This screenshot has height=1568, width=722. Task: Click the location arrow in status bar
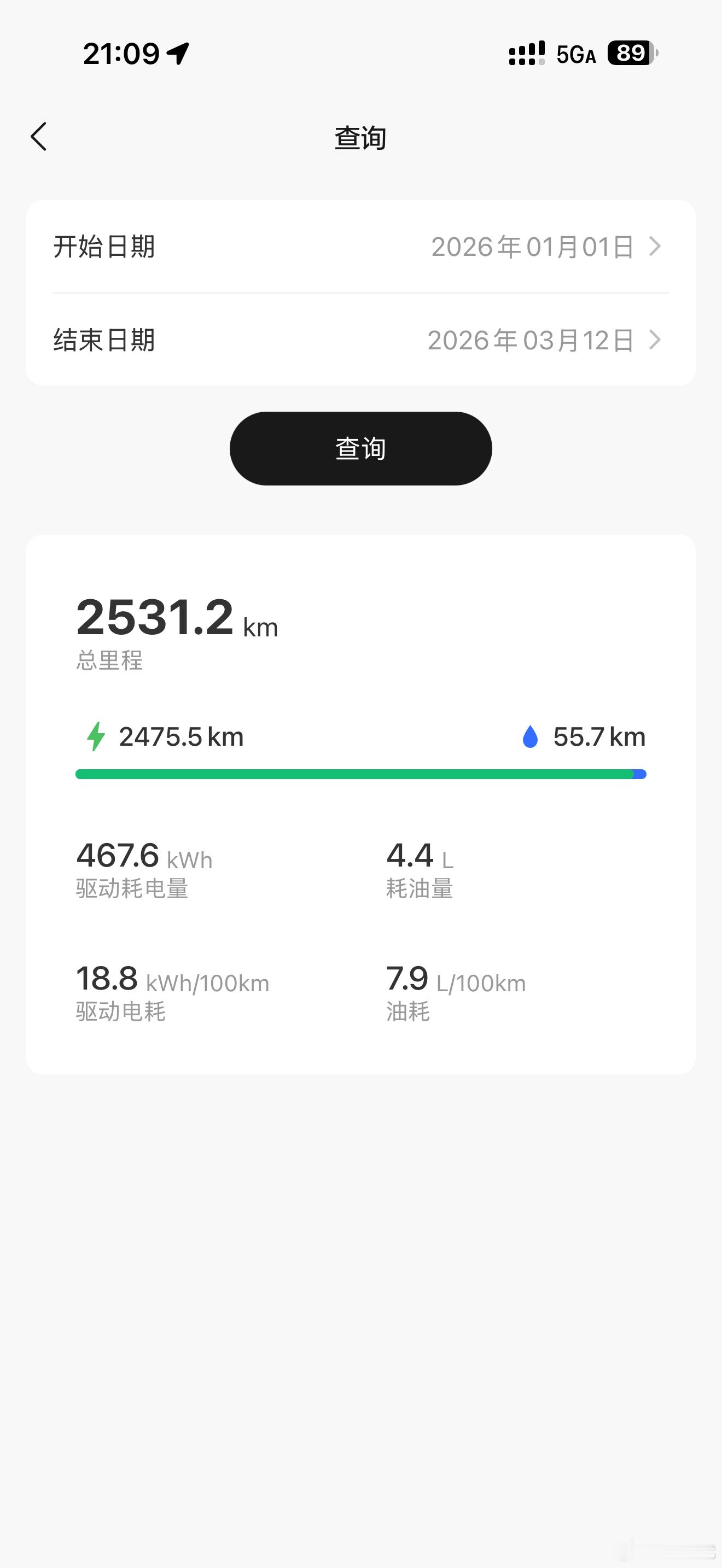[177, 52]
